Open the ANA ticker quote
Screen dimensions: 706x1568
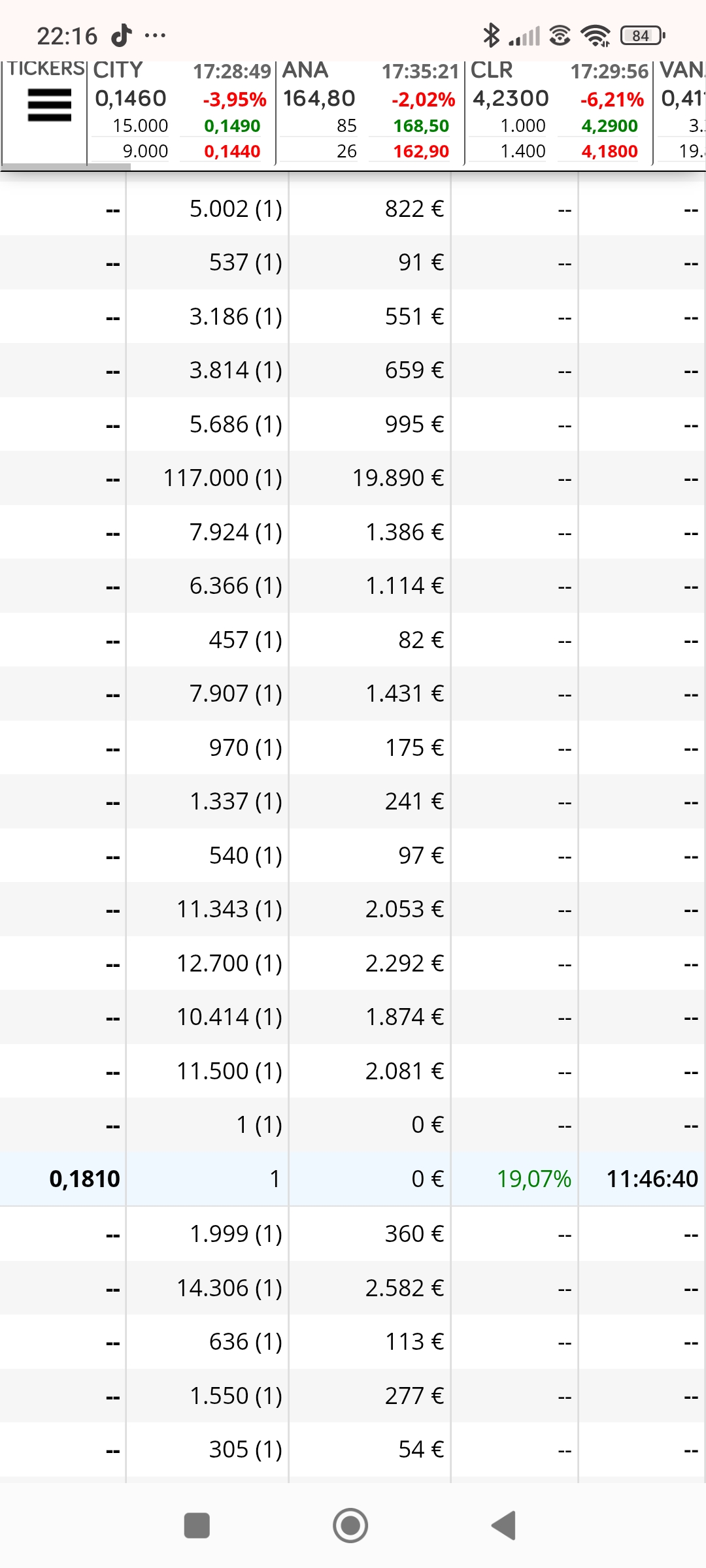(370, 111)
